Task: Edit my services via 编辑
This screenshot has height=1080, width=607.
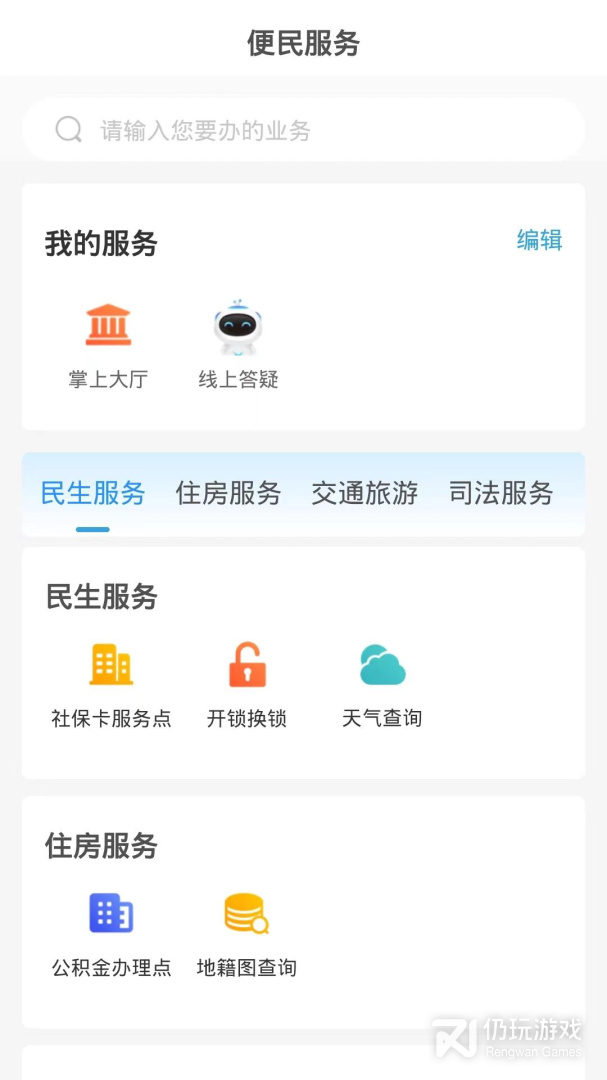Action: (x=539, y=240)
